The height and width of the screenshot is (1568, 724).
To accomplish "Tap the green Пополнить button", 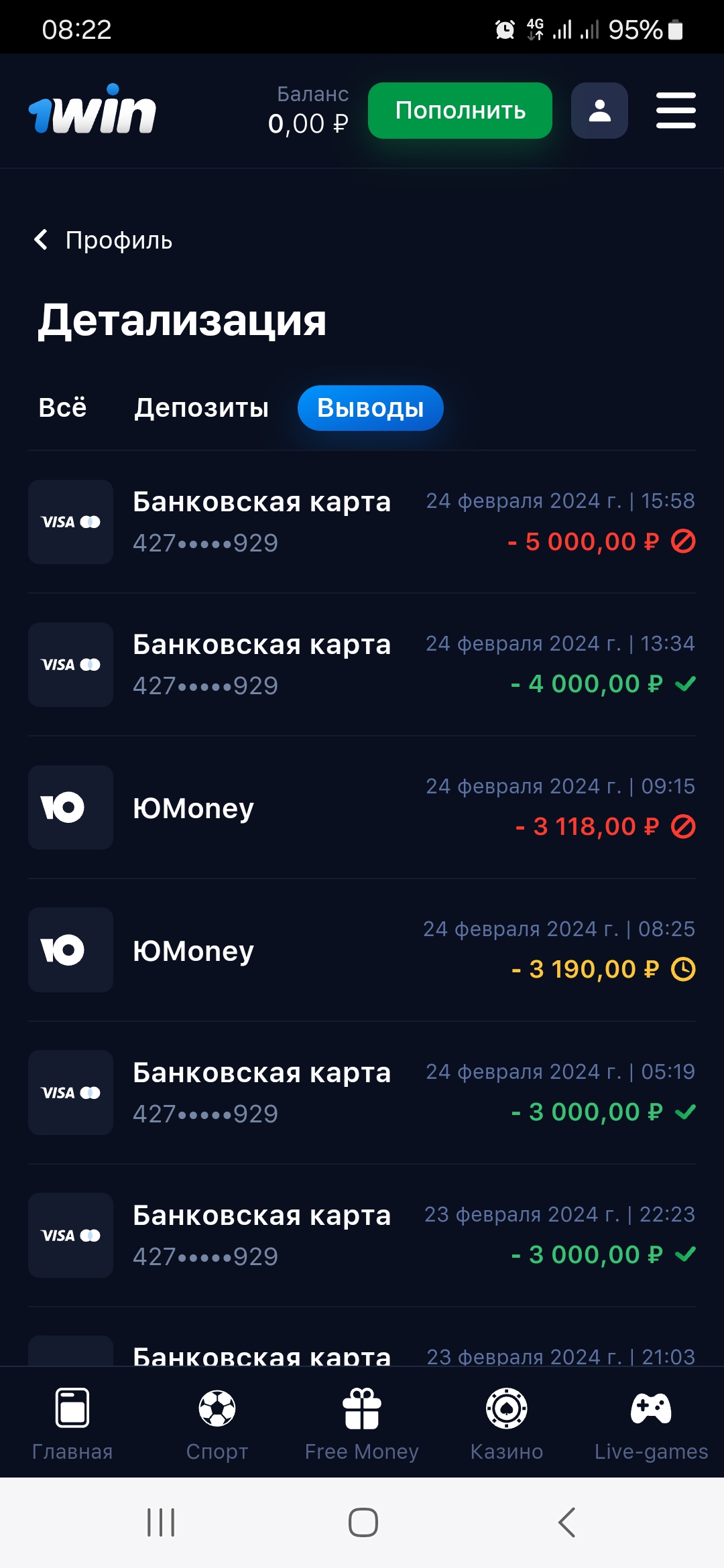I will tap(460, 111).
